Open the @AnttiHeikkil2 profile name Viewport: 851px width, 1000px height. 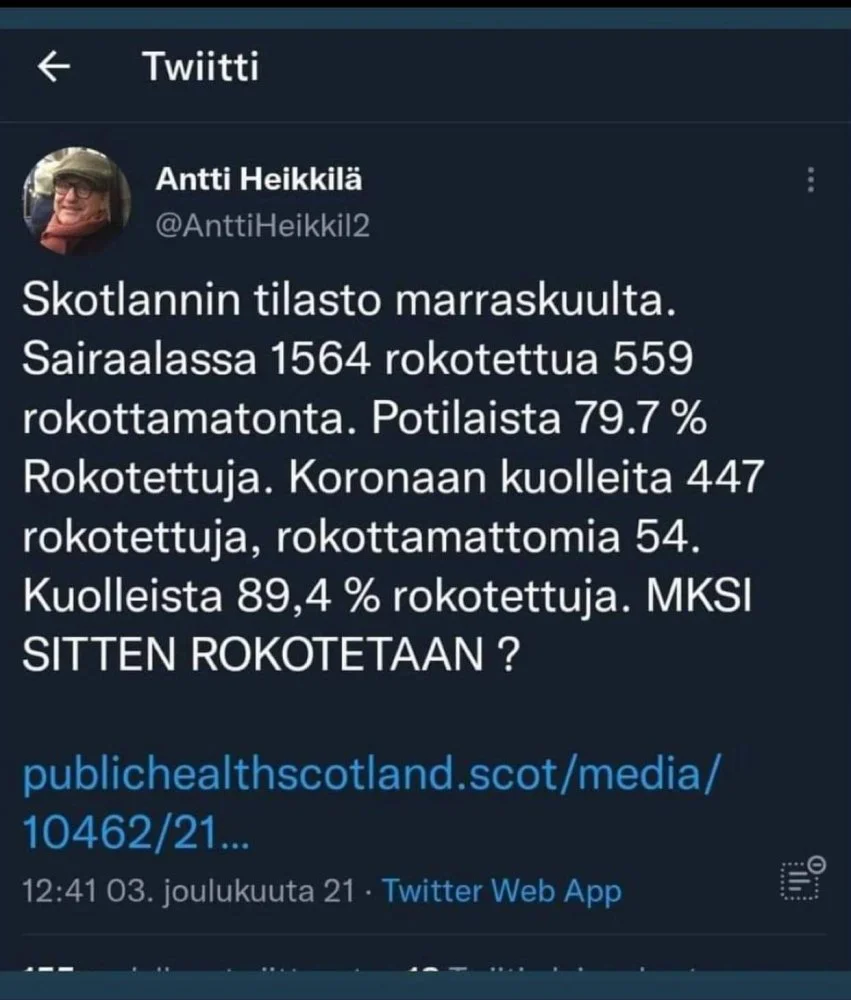tap(263, 226)
